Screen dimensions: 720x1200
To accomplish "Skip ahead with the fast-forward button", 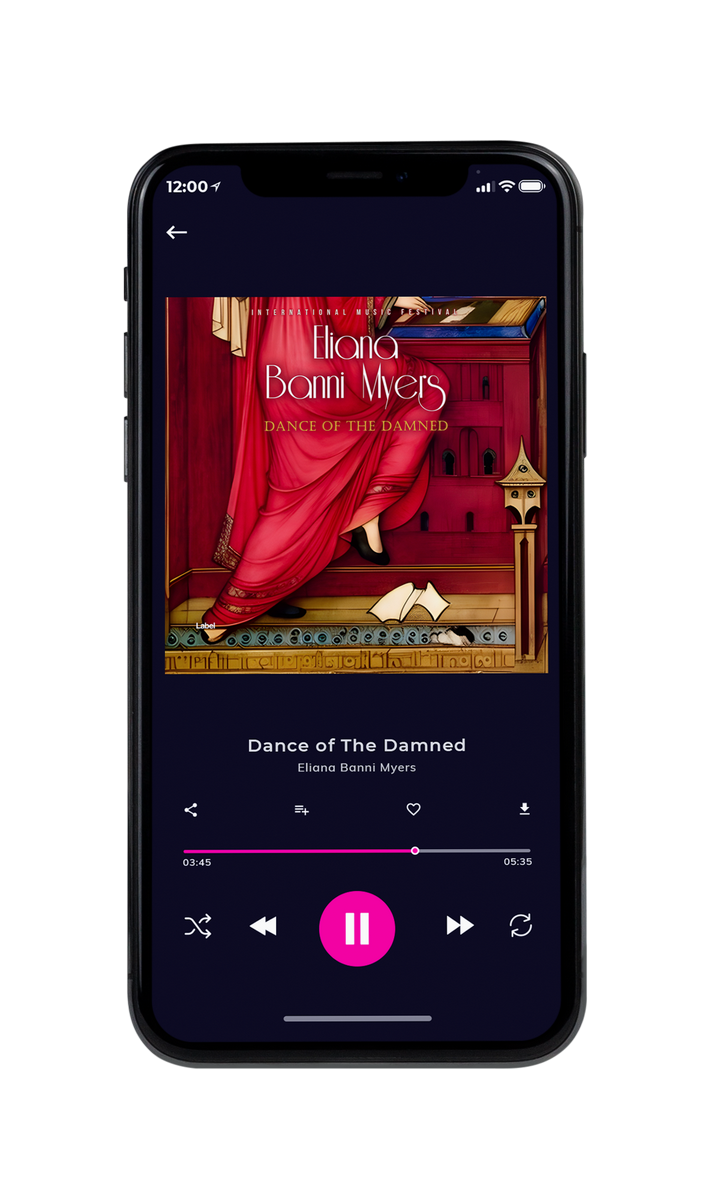I will pyautogui.click(x=460, y=925).
